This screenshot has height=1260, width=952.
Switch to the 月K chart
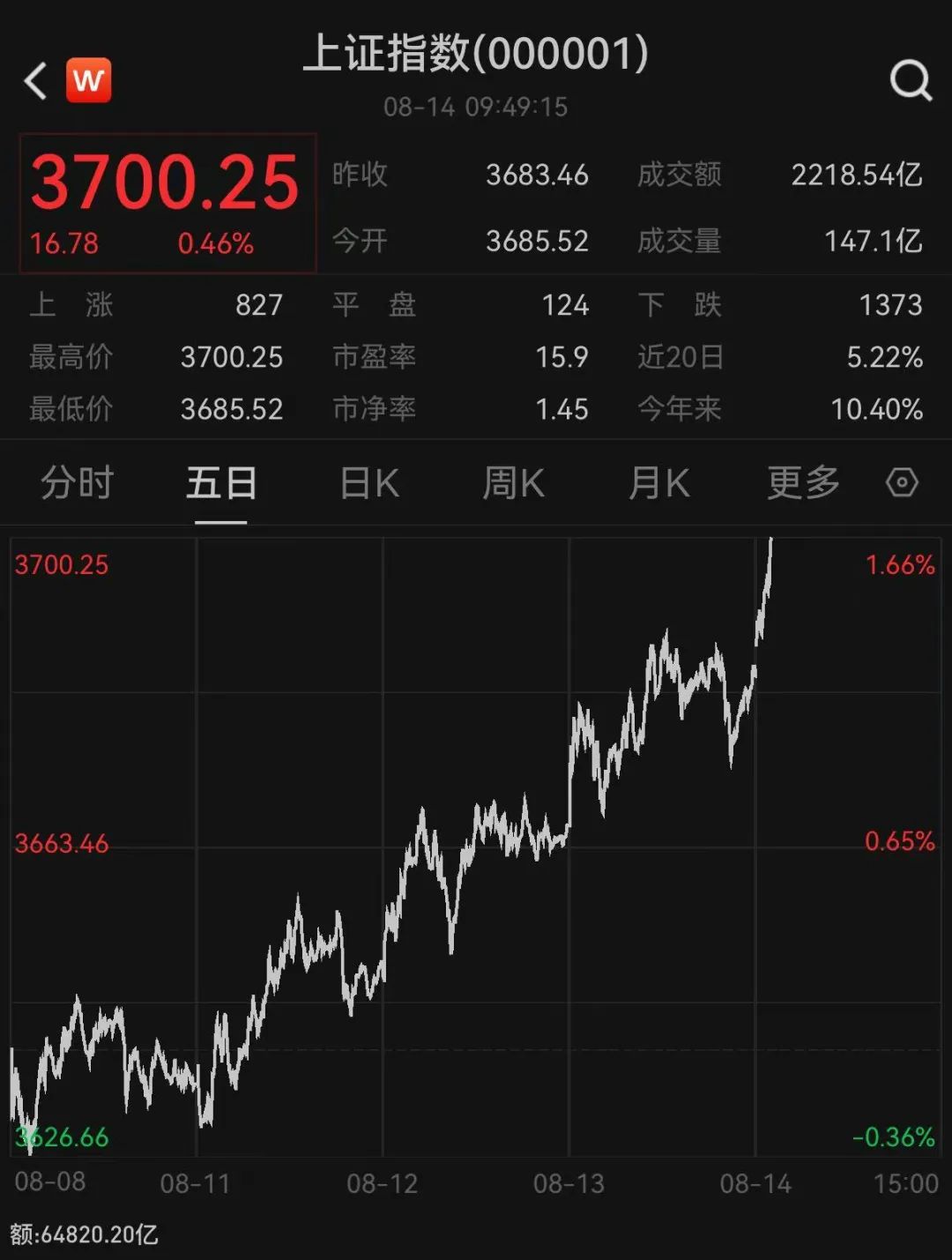click(x=658, y=483)
